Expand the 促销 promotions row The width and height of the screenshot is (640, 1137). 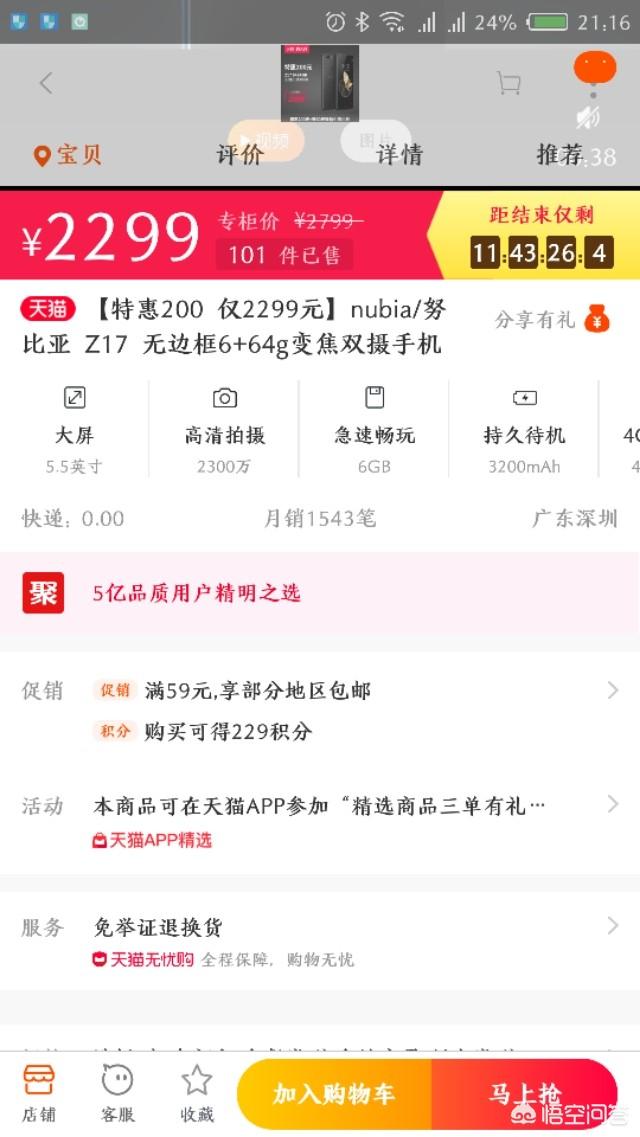[x=320, y=710]
